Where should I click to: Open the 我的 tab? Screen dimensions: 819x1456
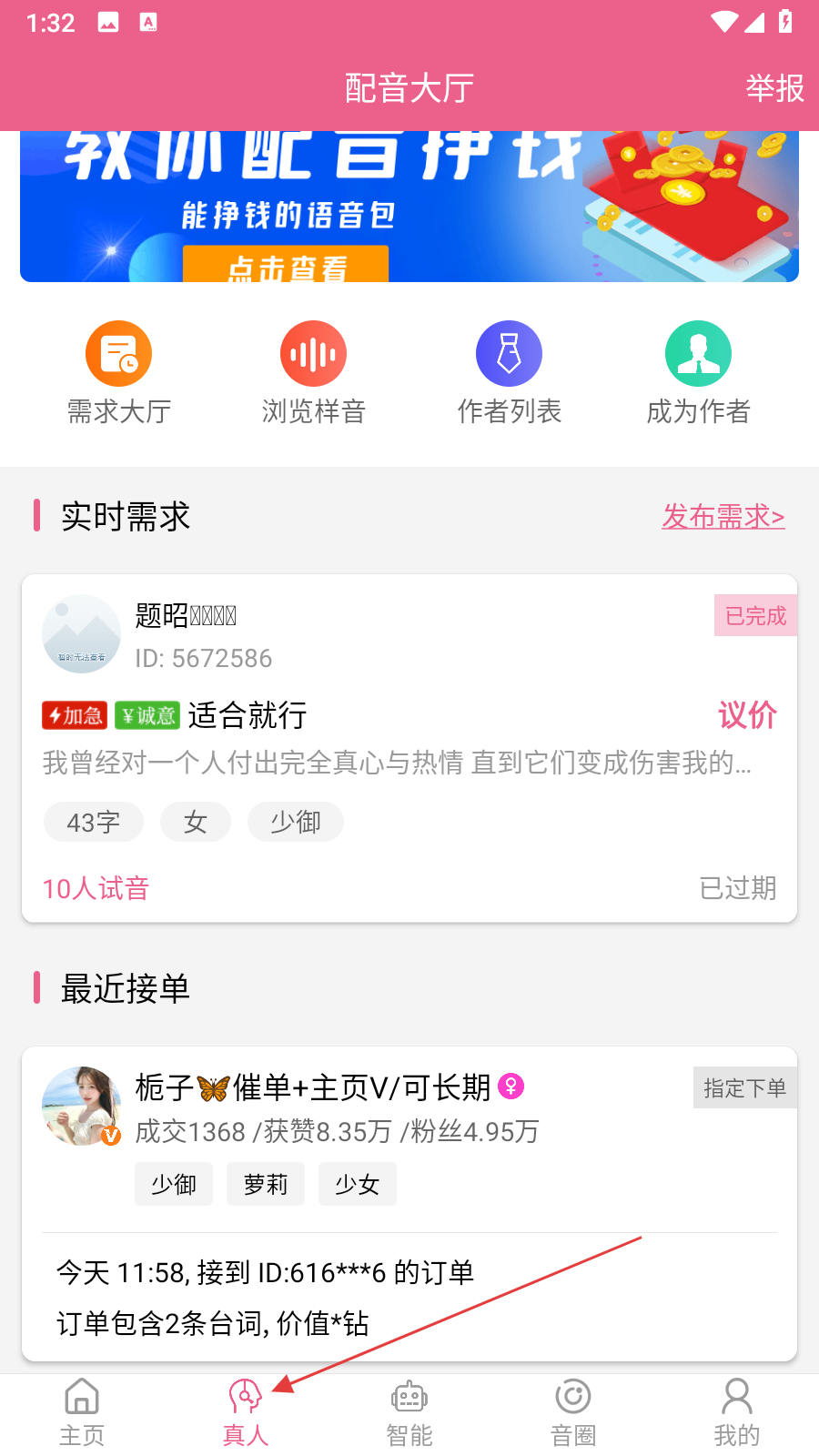pyautogui.click(x=736, y=1412)
